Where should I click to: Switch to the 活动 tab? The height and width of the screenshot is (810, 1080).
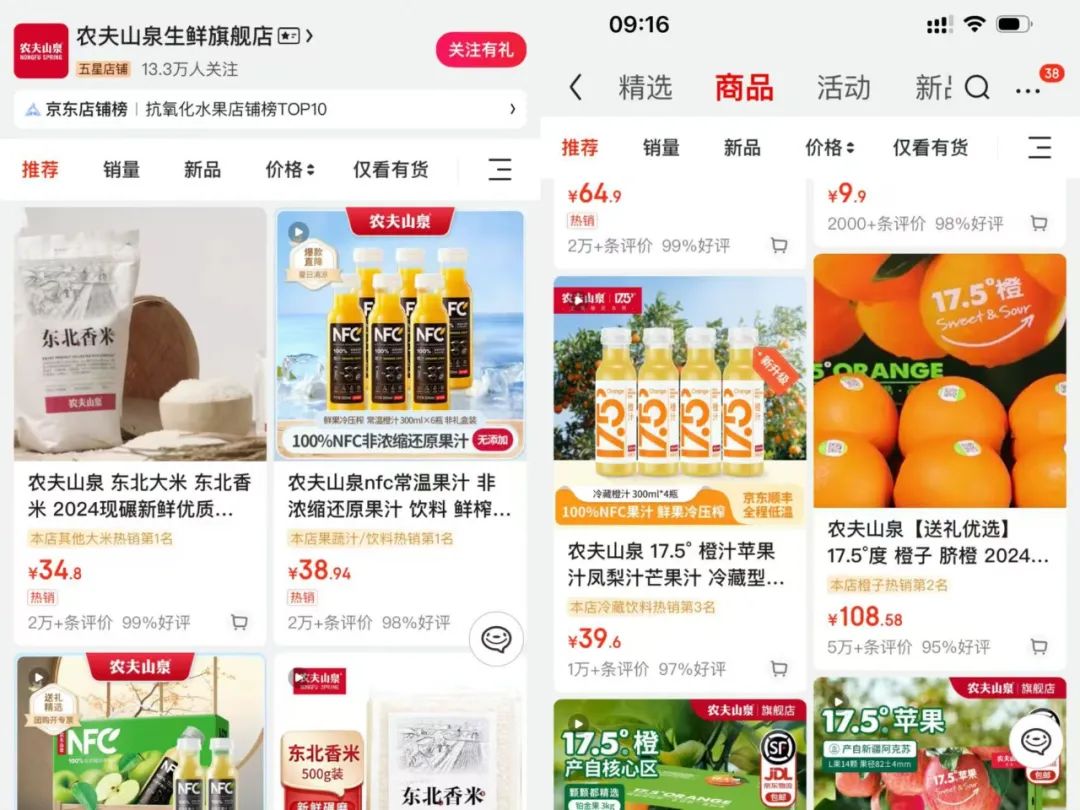click(x=843, y=88)
